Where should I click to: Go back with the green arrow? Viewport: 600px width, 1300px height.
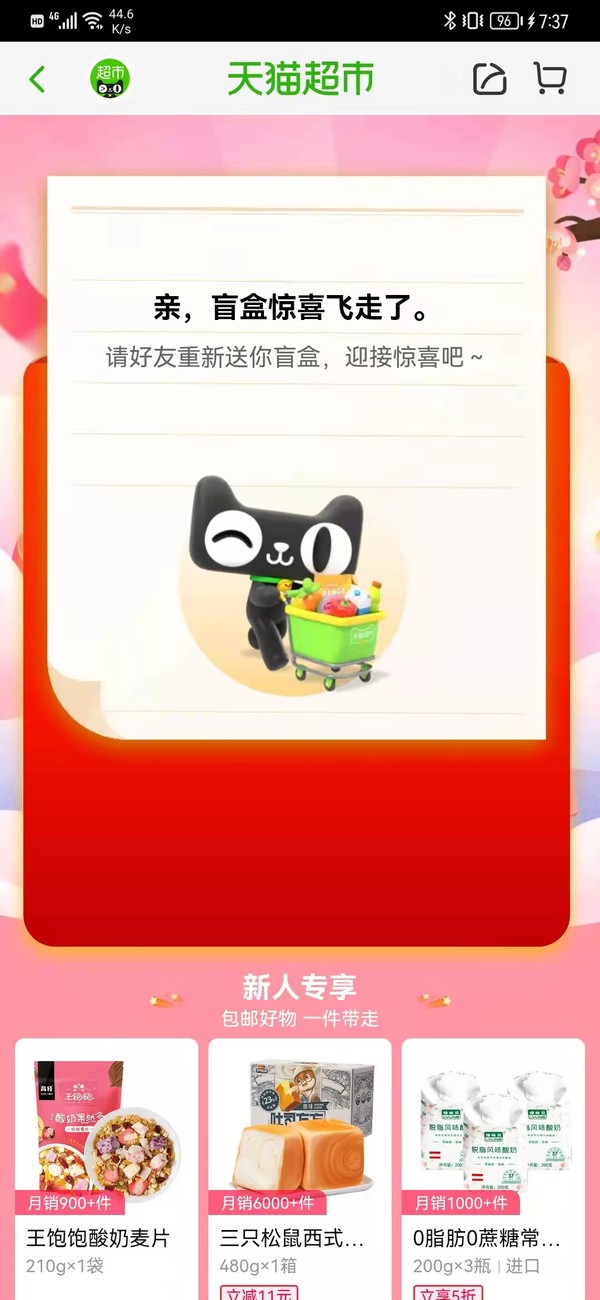(37, 79)
